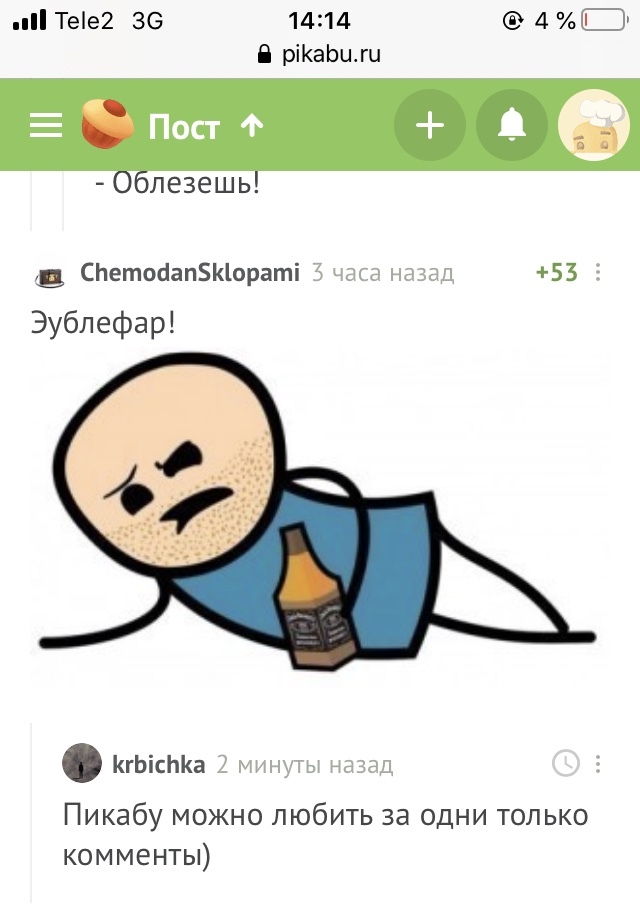Screen dimensions: 640x915
Task: Open options menu for ChemodanSklopami's comment
Action: (598, 273)
